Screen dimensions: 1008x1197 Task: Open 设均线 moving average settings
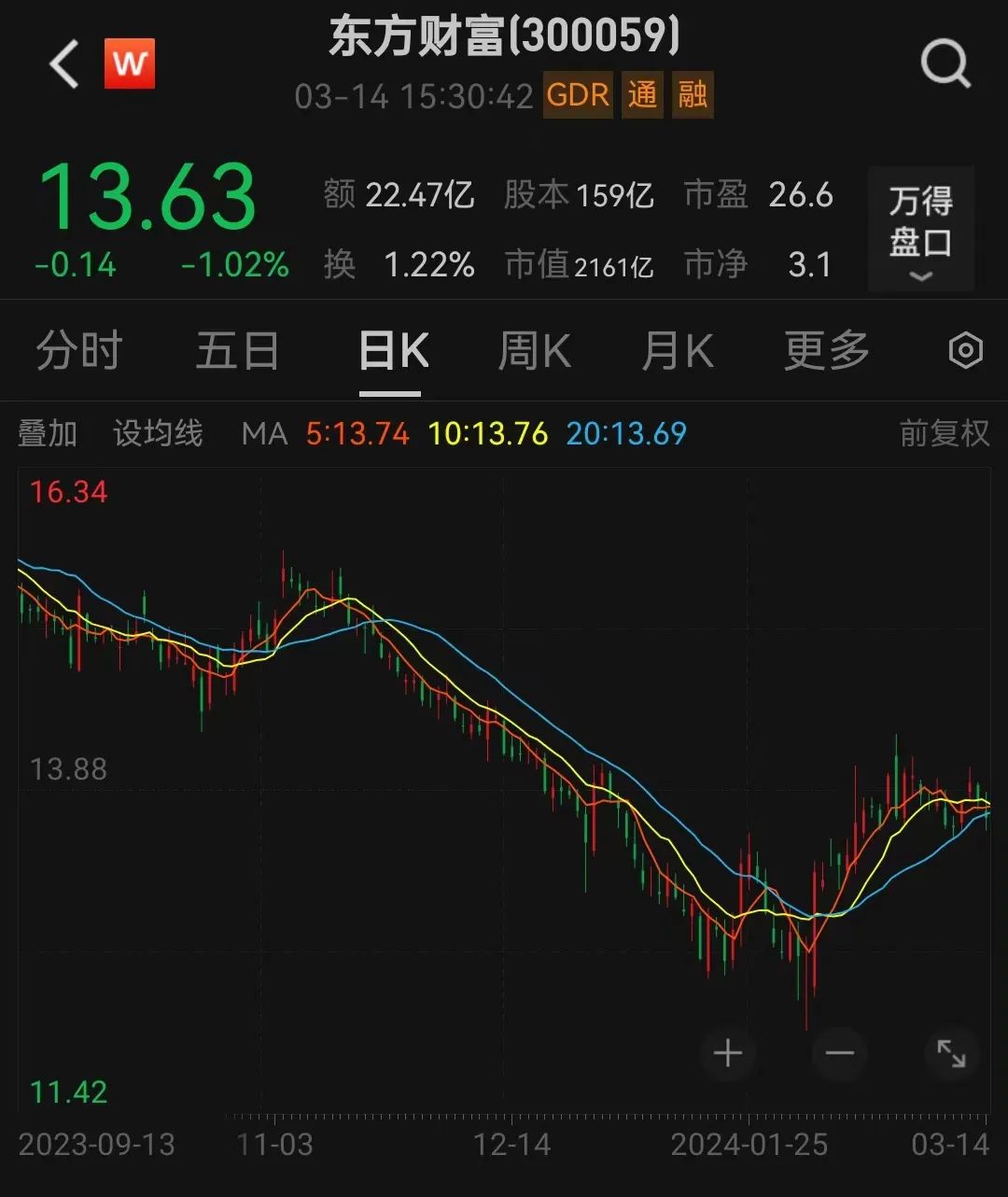158,433
